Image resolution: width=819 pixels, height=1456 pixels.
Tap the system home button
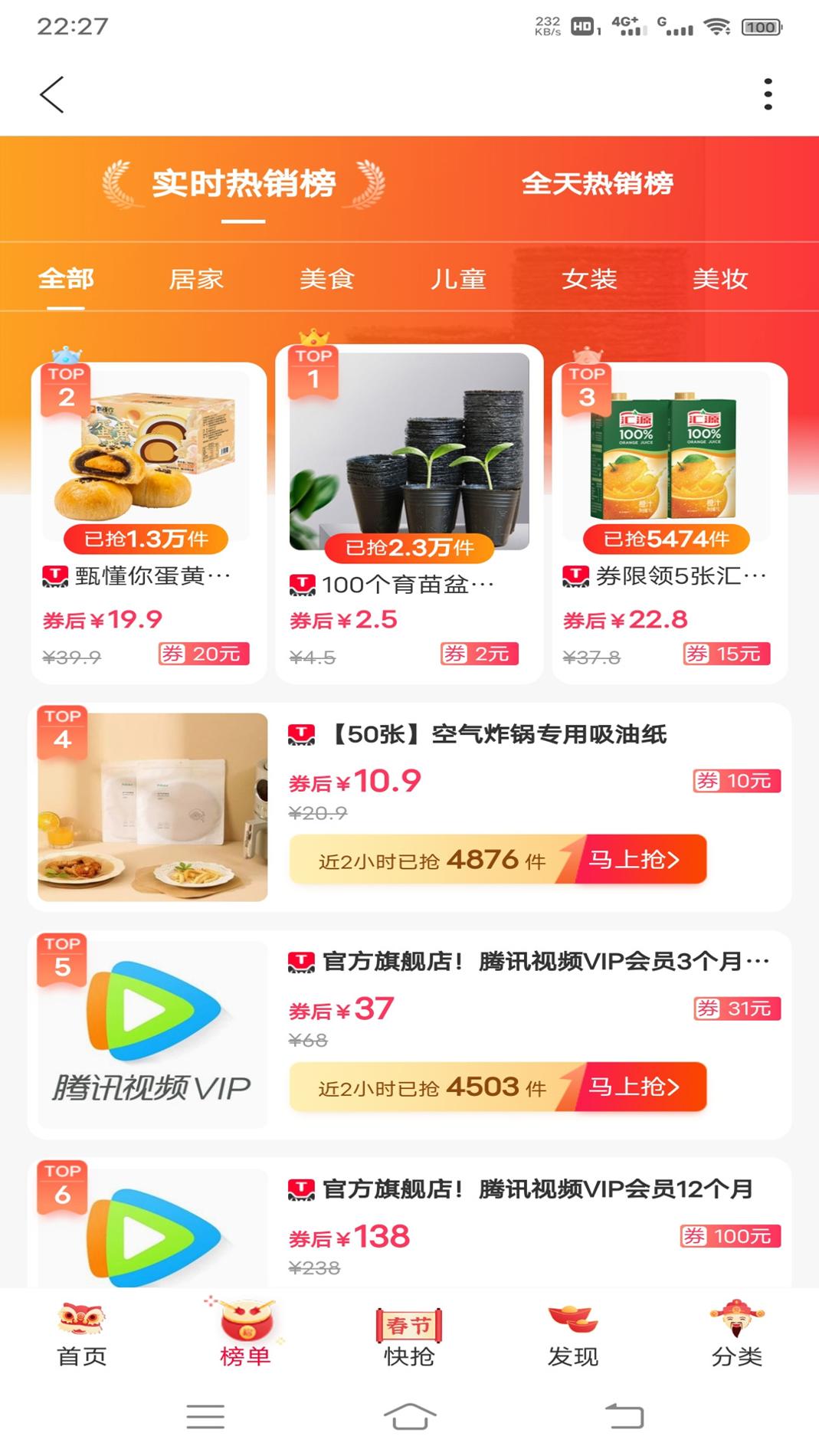409,1417
